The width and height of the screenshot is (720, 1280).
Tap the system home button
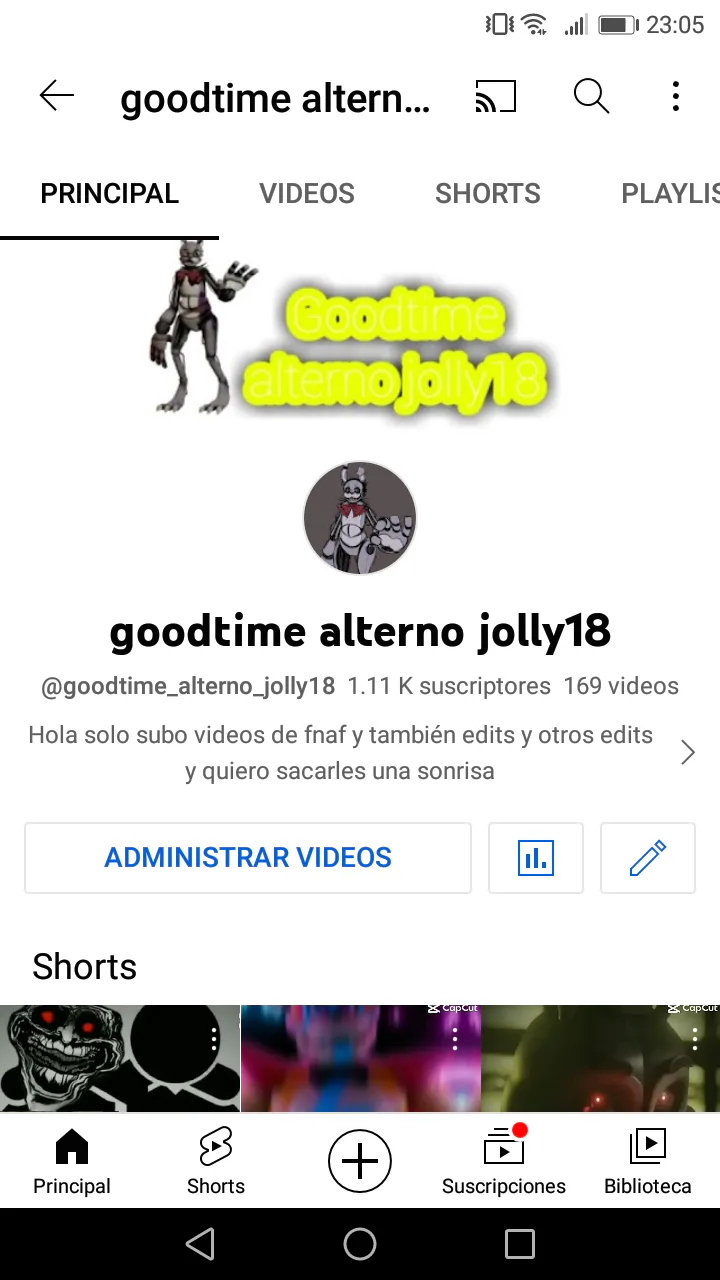[x=360, y=1244]
